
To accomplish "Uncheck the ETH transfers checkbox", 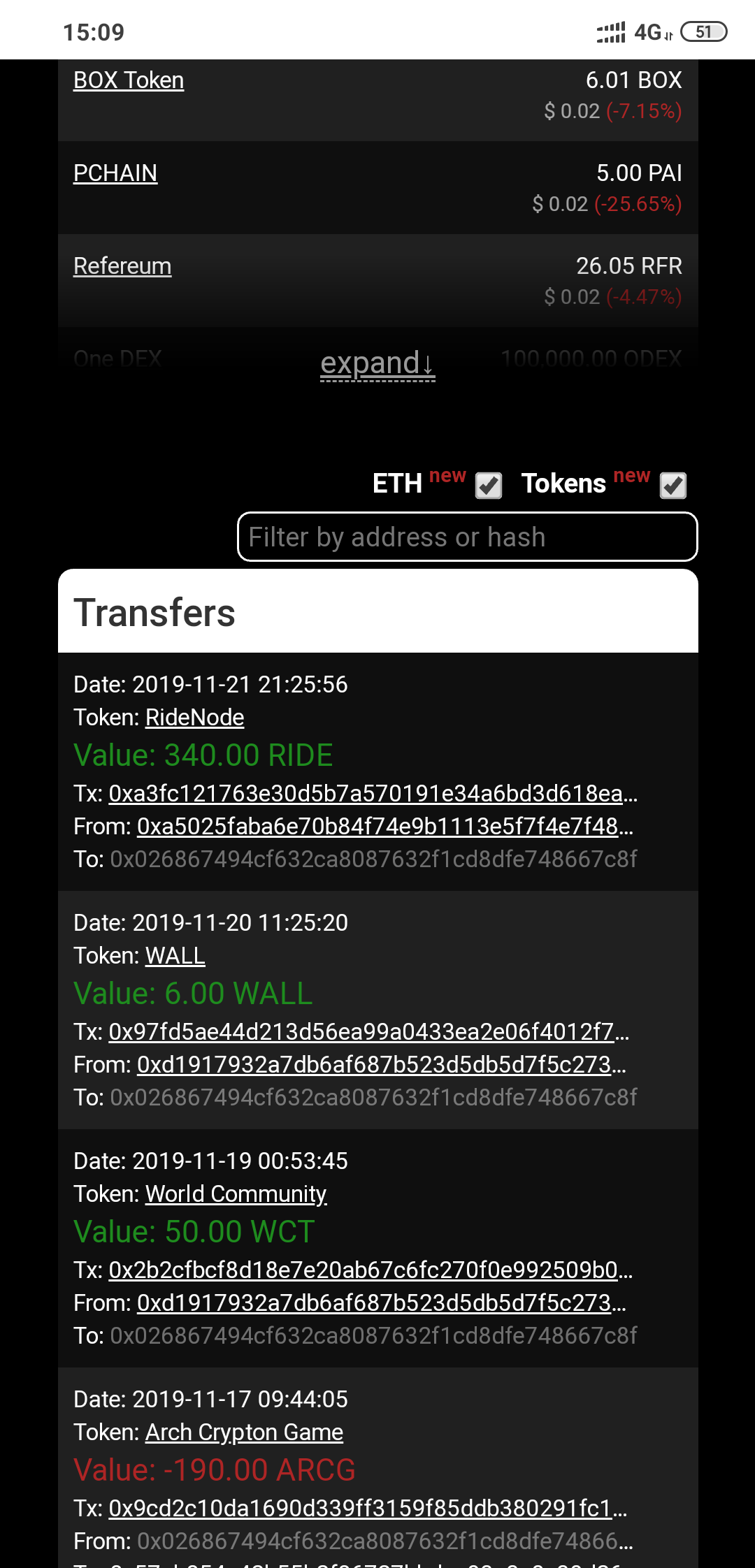I will 489,485.
